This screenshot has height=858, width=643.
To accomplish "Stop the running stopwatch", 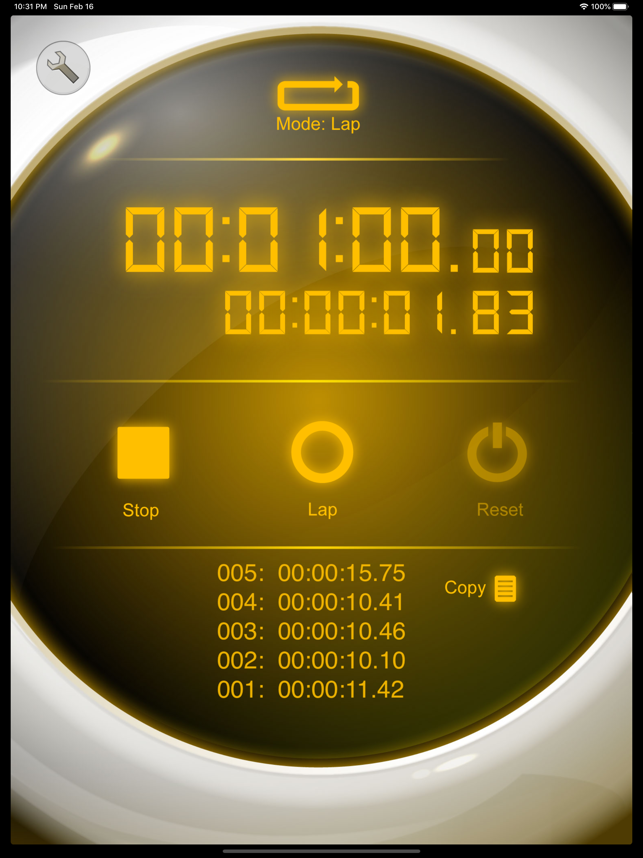I will coord(143,453).
